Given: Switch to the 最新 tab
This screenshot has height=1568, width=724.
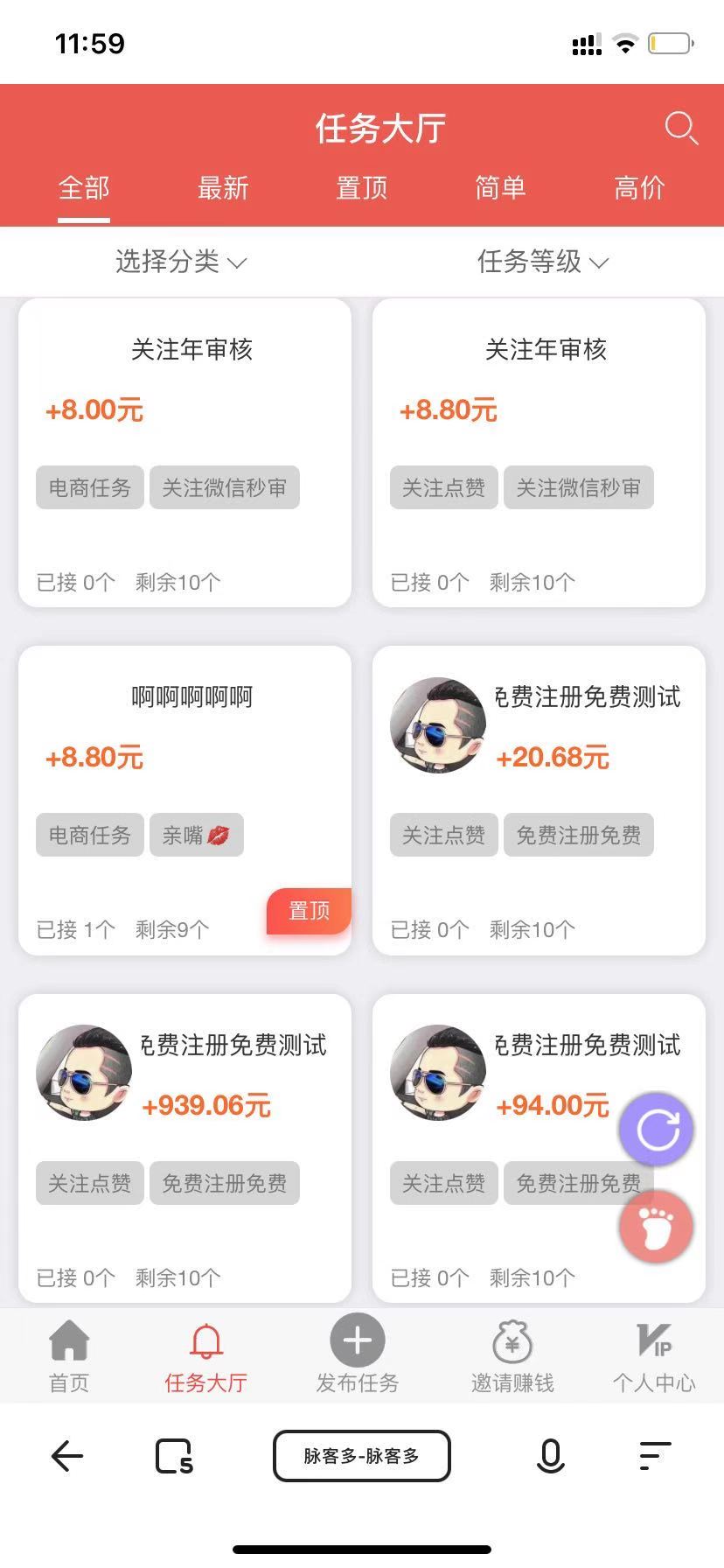Looking at the screenshot, I should [223, 188].
